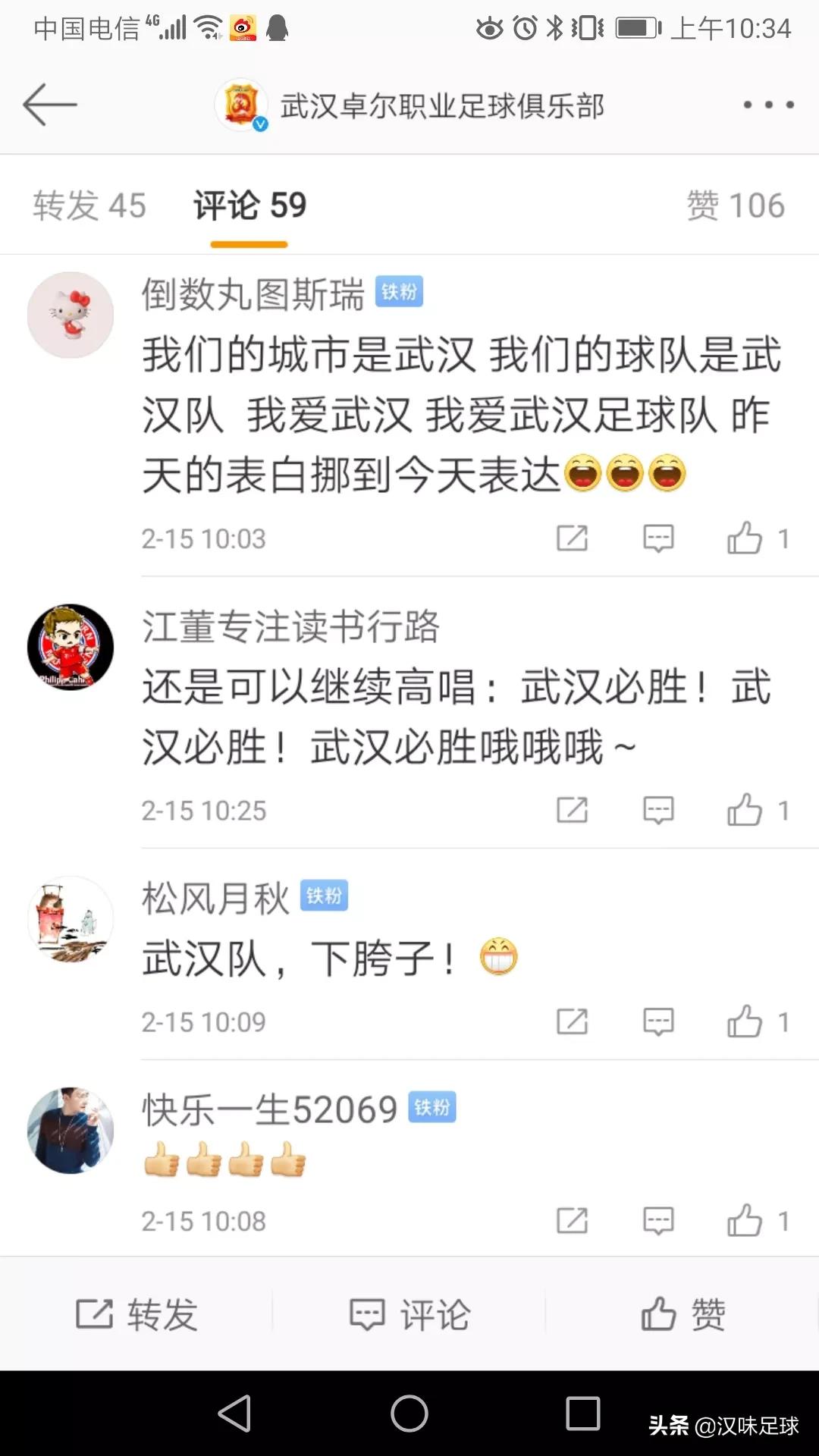The height and width of the screenshot is (1456, 819).
Task: Tap the back arrow to leave the post
Action: pos(50,105)
